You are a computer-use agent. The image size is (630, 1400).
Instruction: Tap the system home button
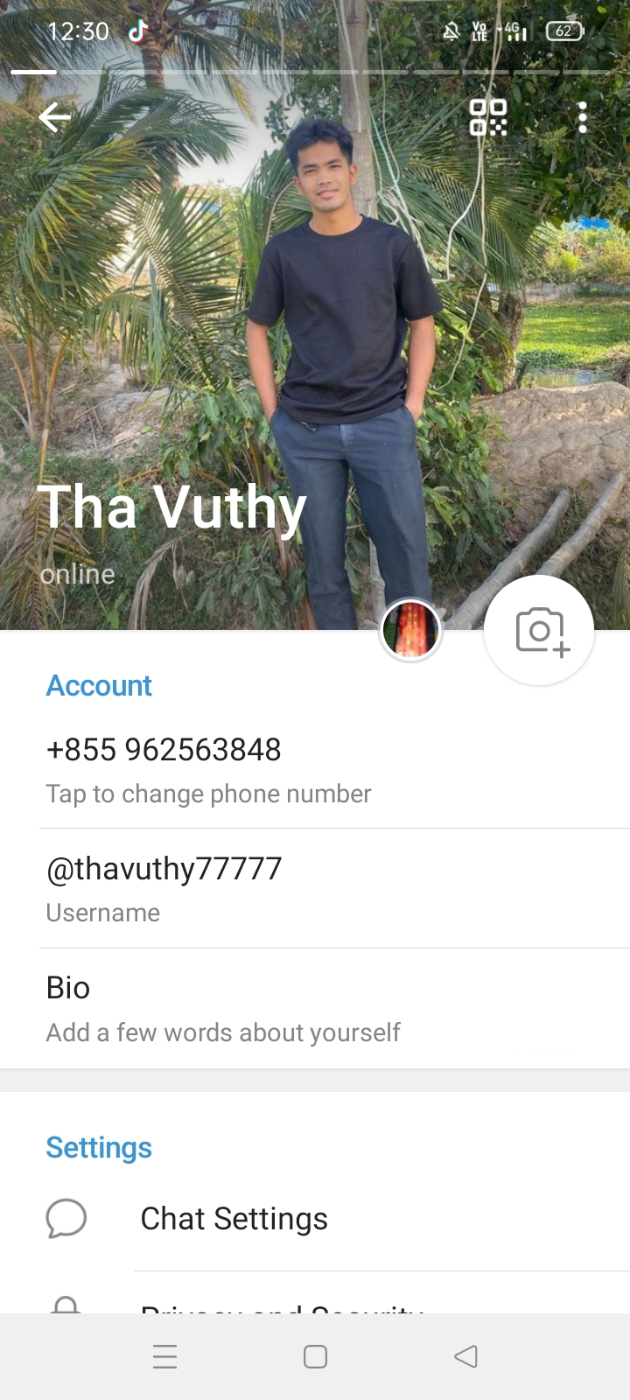coord(315,1357)
